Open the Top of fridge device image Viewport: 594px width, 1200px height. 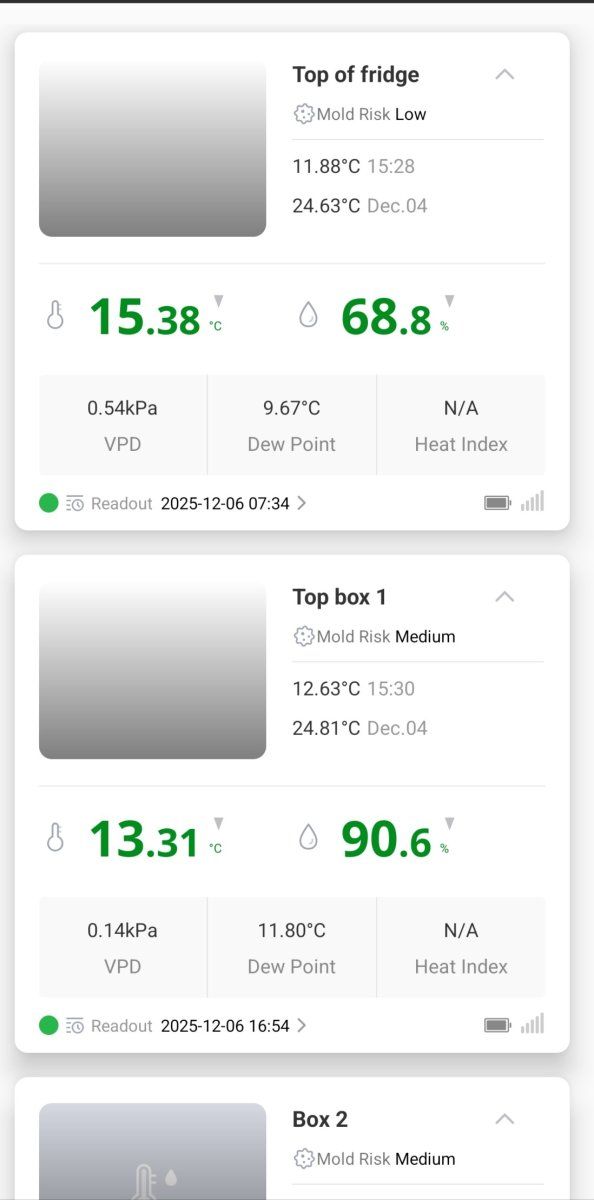(x=152, y=148)
